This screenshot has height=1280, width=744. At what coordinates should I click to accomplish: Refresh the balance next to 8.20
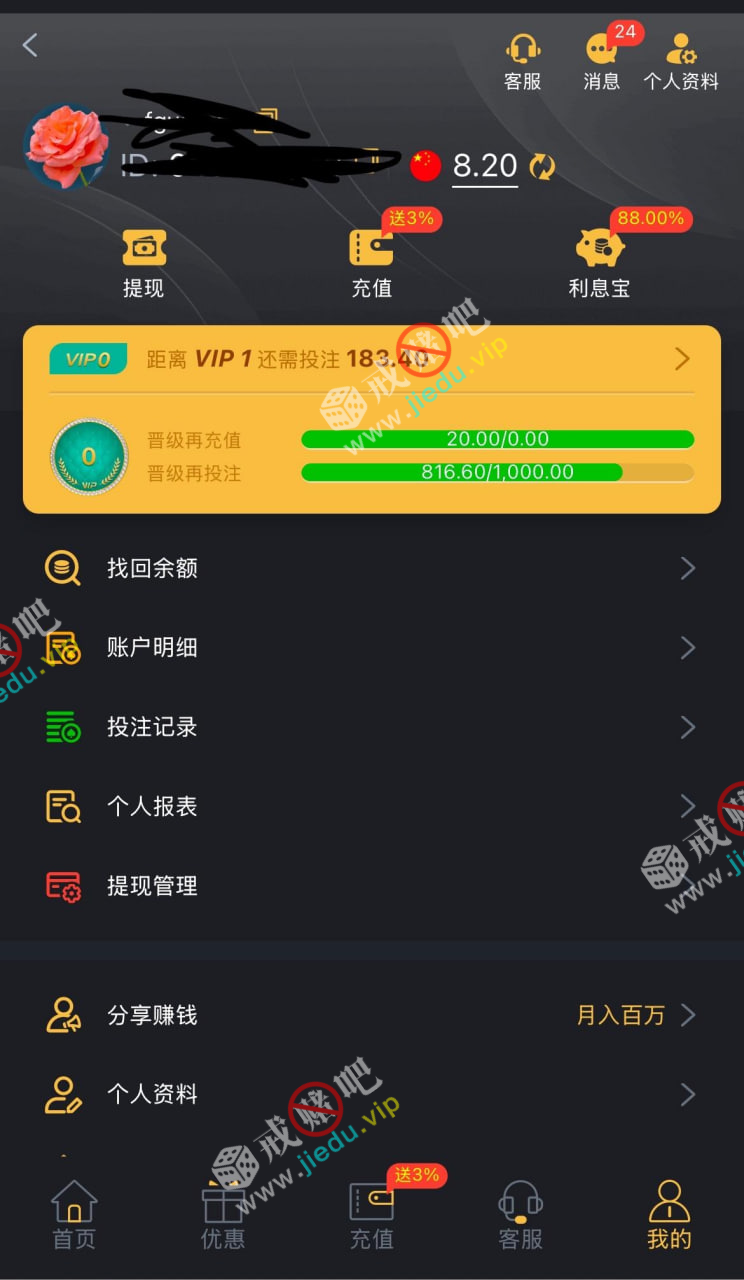point(542,166)
